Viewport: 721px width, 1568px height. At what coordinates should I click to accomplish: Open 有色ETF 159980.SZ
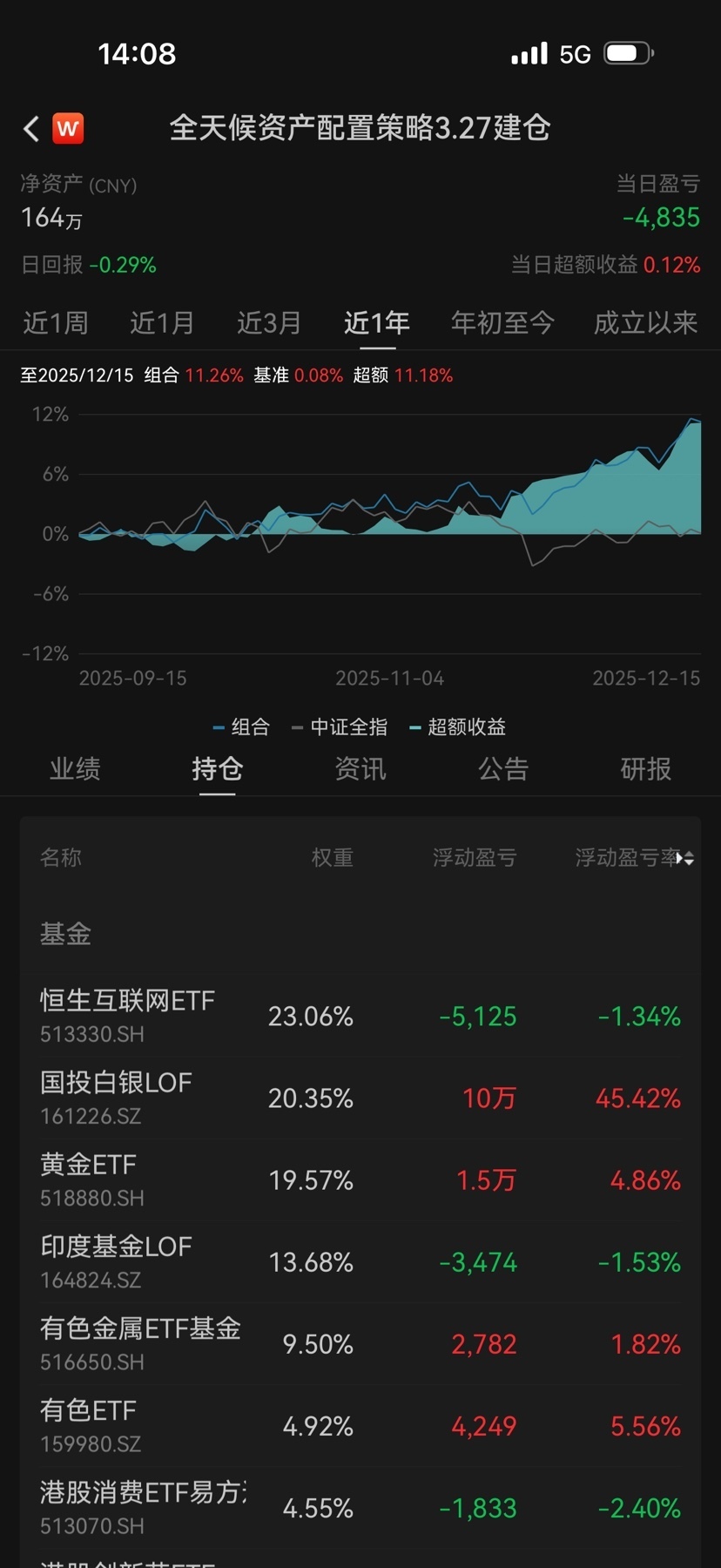[x=90, y=1424]
